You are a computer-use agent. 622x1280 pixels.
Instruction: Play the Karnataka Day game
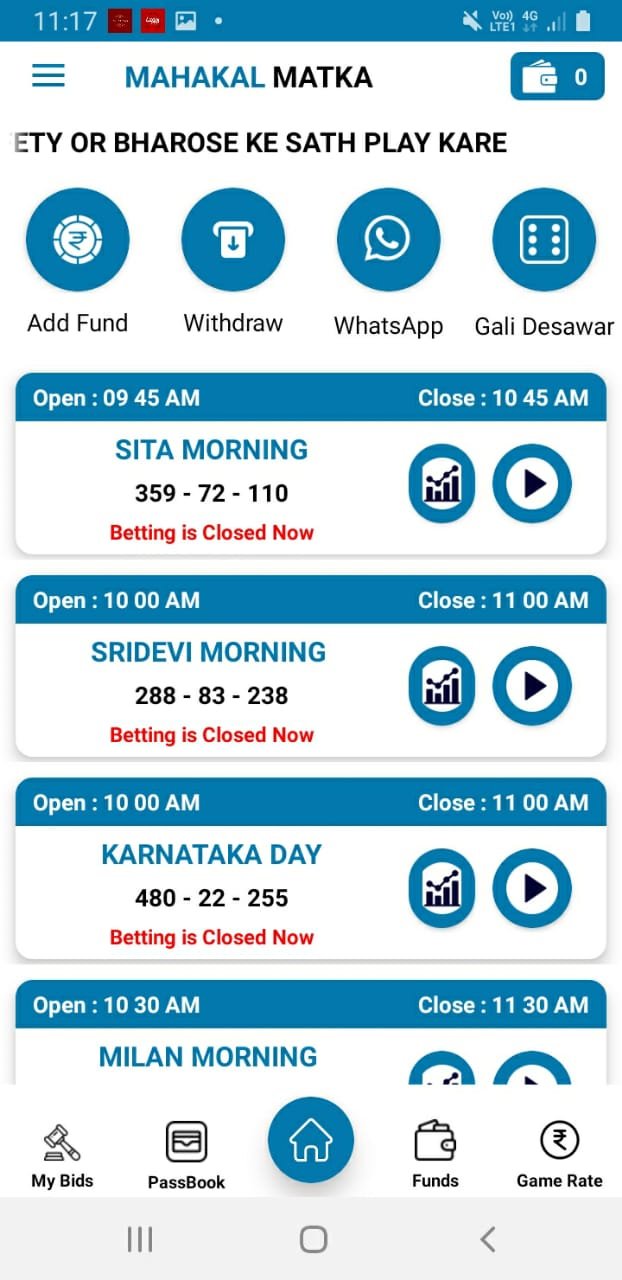(532, 888)
